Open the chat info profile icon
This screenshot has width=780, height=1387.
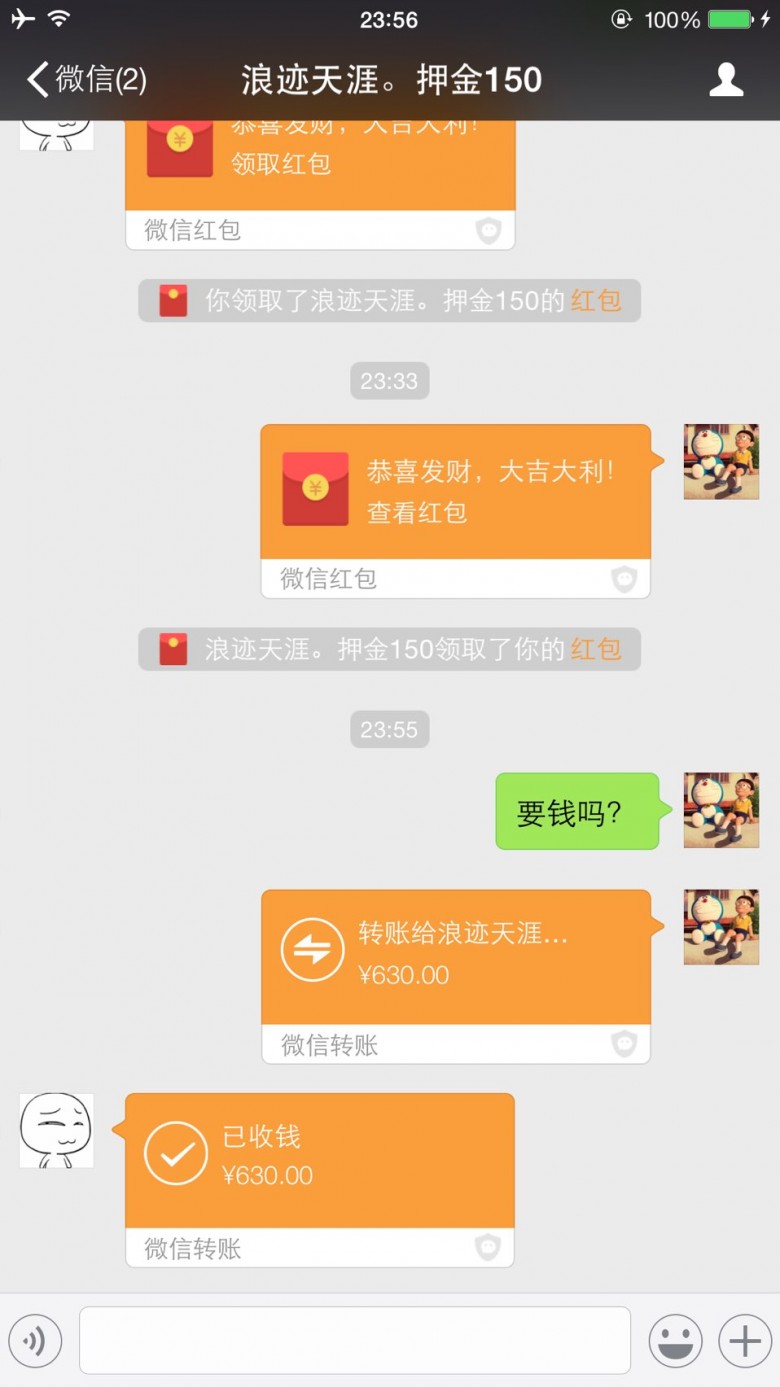click(726, 80)
